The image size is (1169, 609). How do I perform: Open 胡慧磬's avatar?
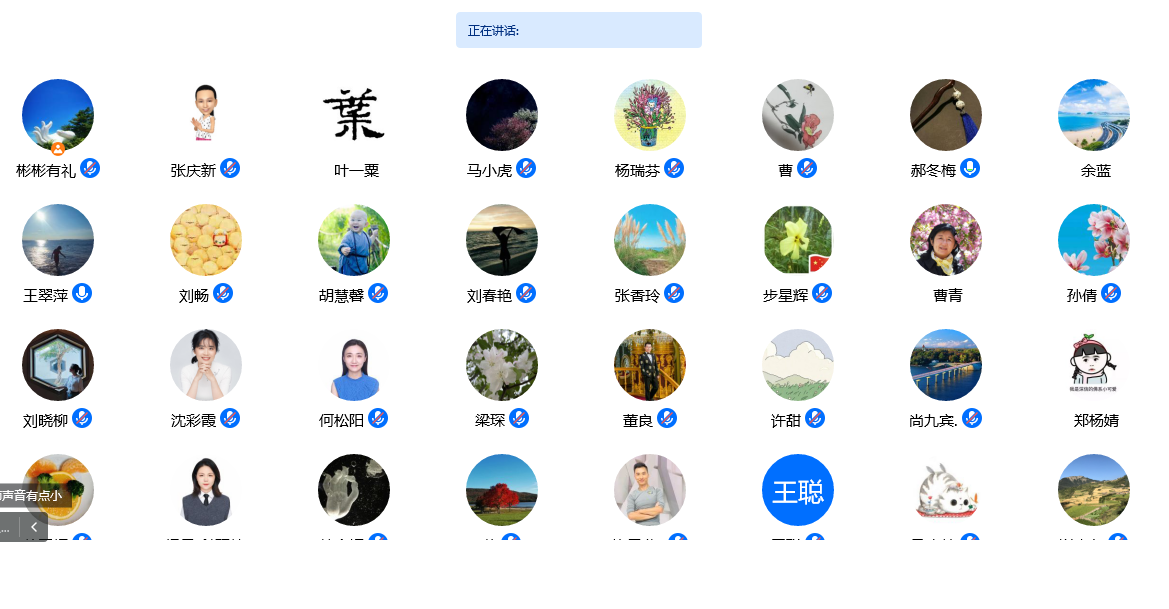tap(354, 240)
